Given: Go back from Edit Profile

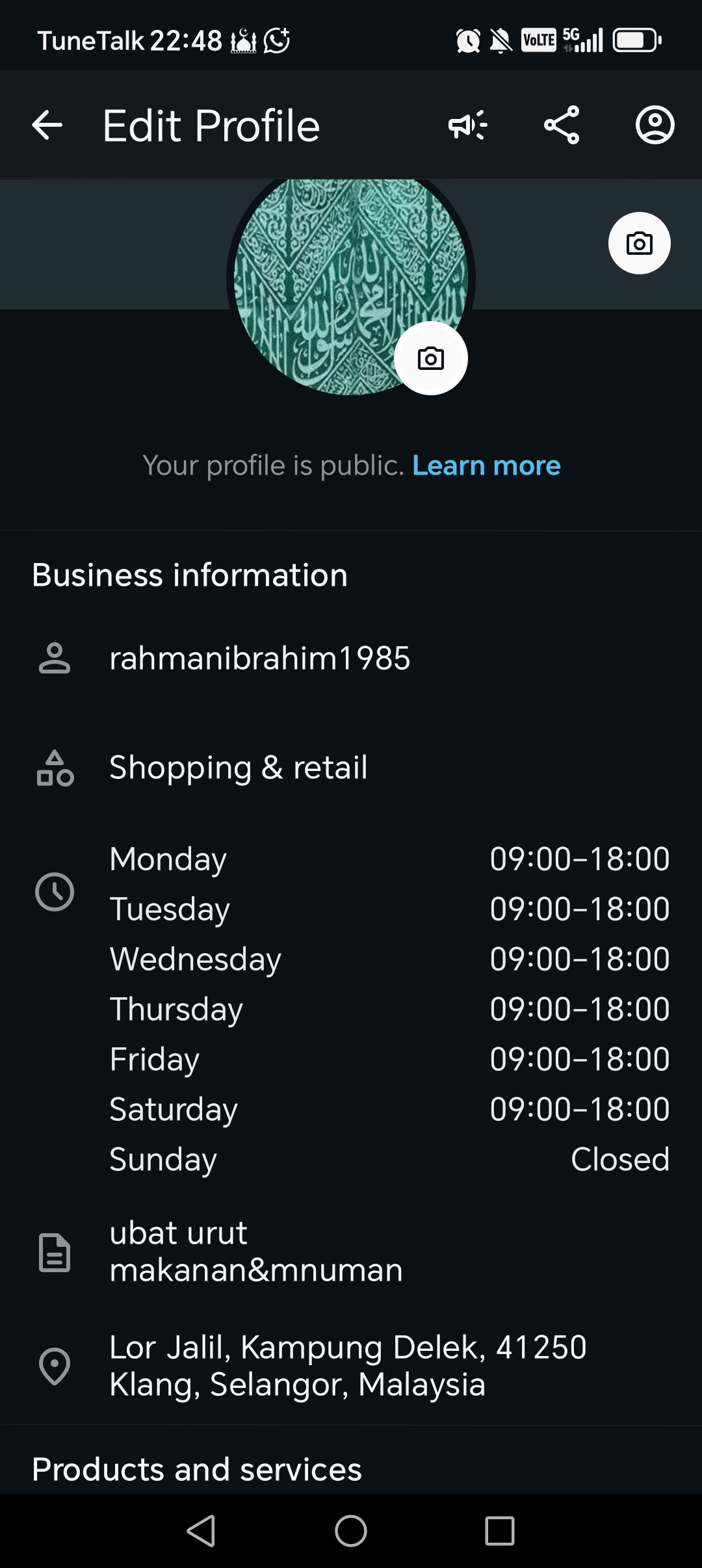Looking at the screenshot, I should tap(47, 125).
